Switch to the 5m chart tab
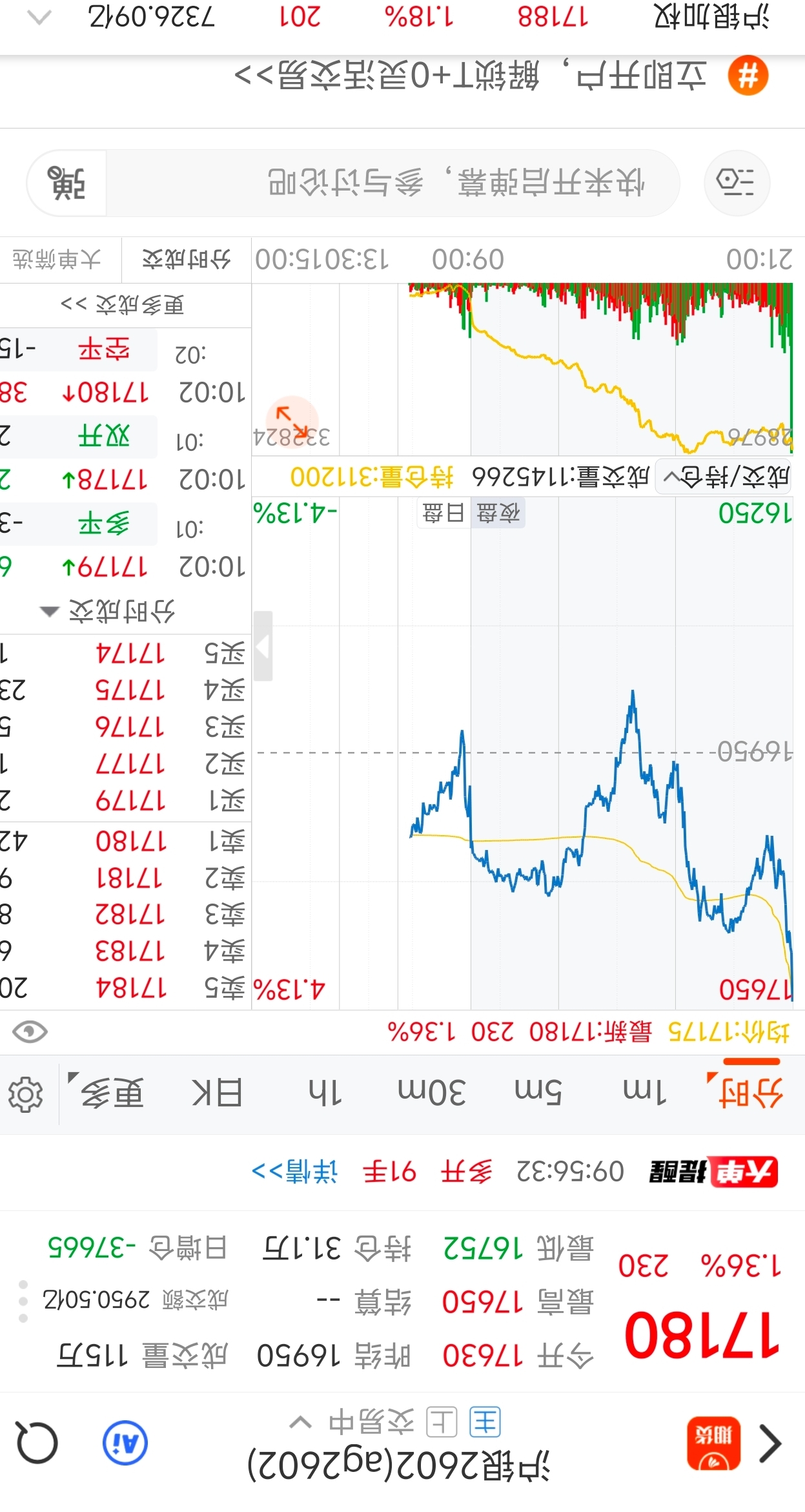This screenshot has width=805, height=1512. click(538, 1093)
